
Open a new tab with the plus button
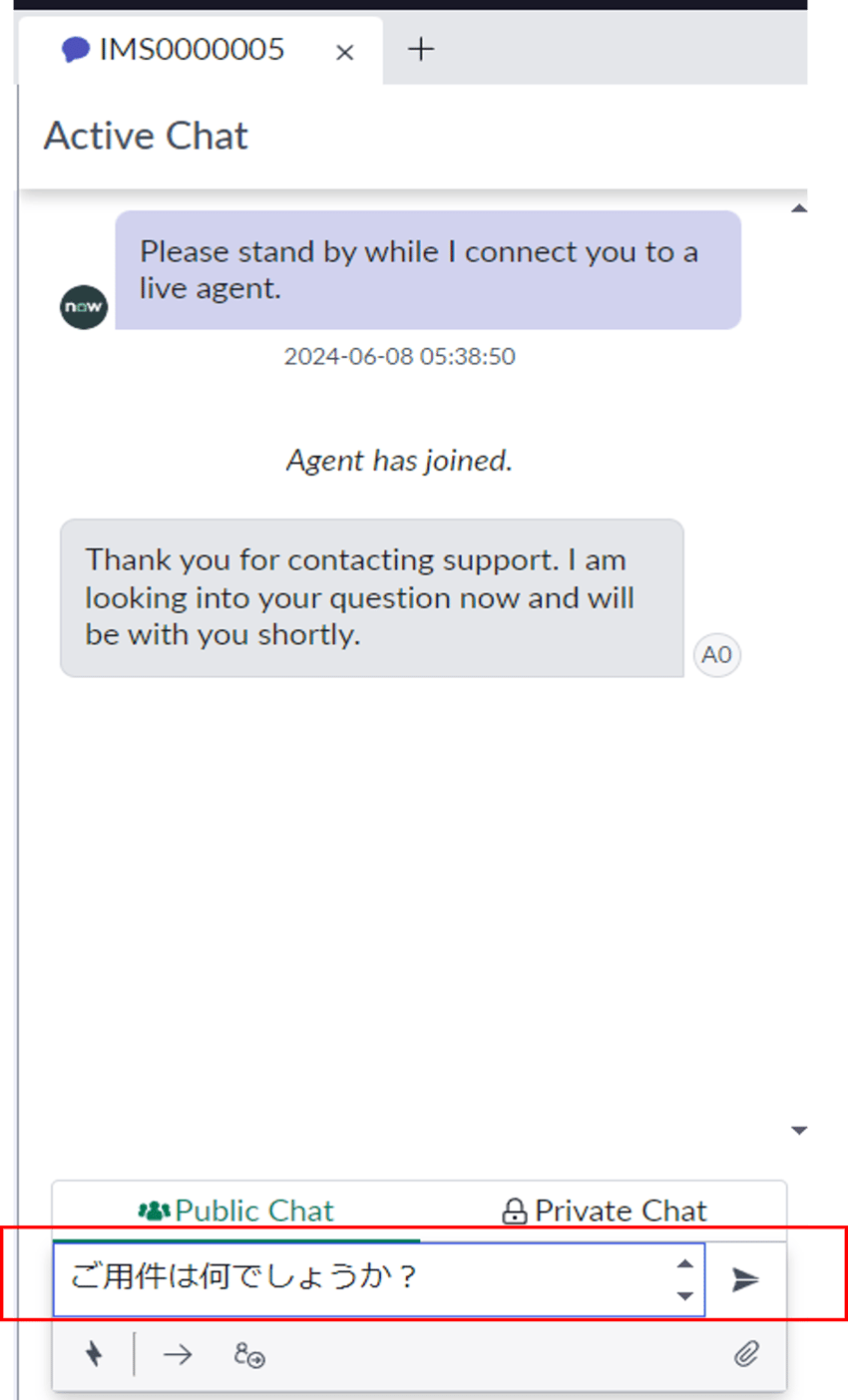(421, 49)
